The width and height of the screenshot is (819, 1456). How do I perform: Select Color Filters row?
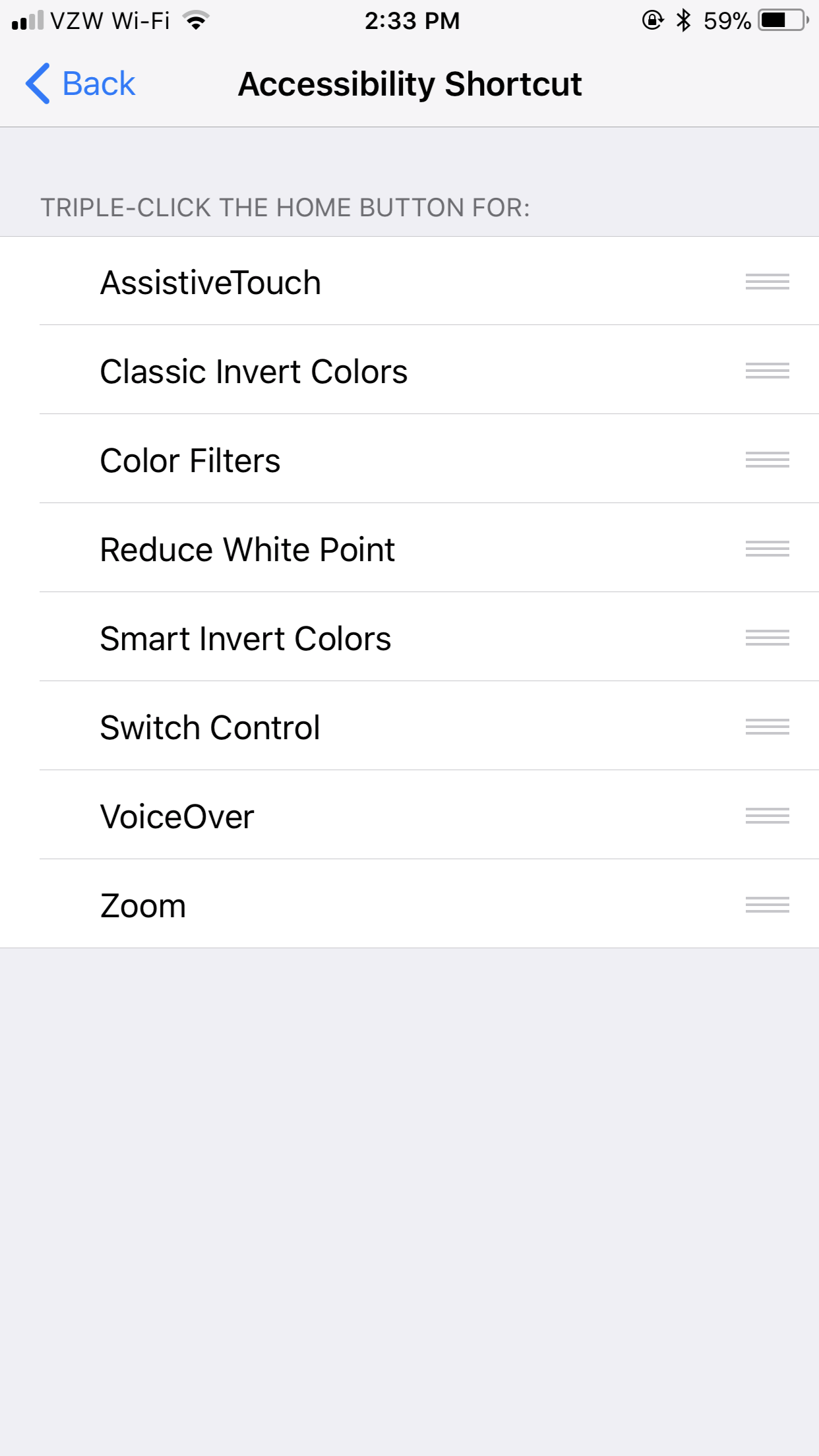pos(409,459)
